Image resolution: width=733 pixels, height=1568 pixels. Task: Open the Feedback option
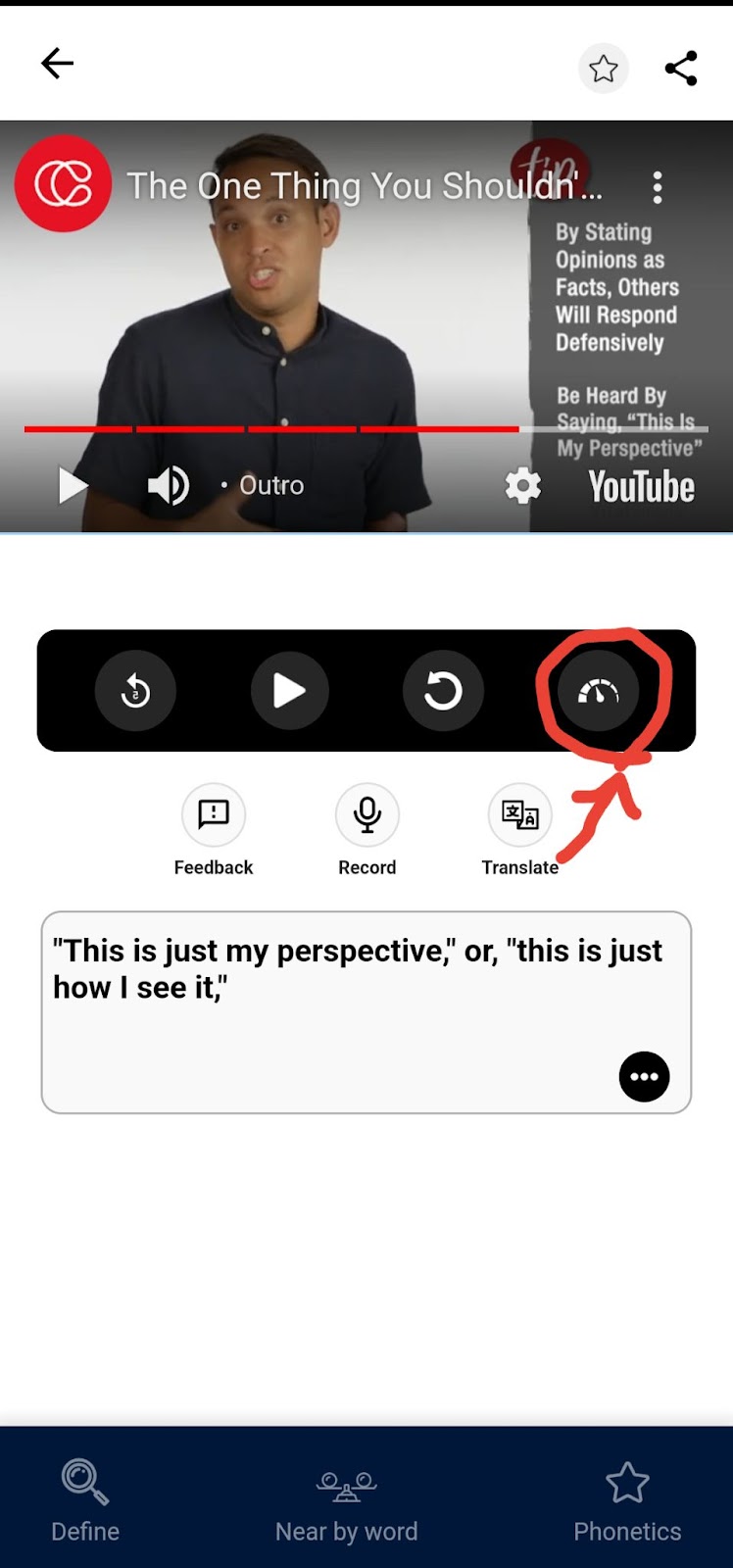[x=214, y=814]
